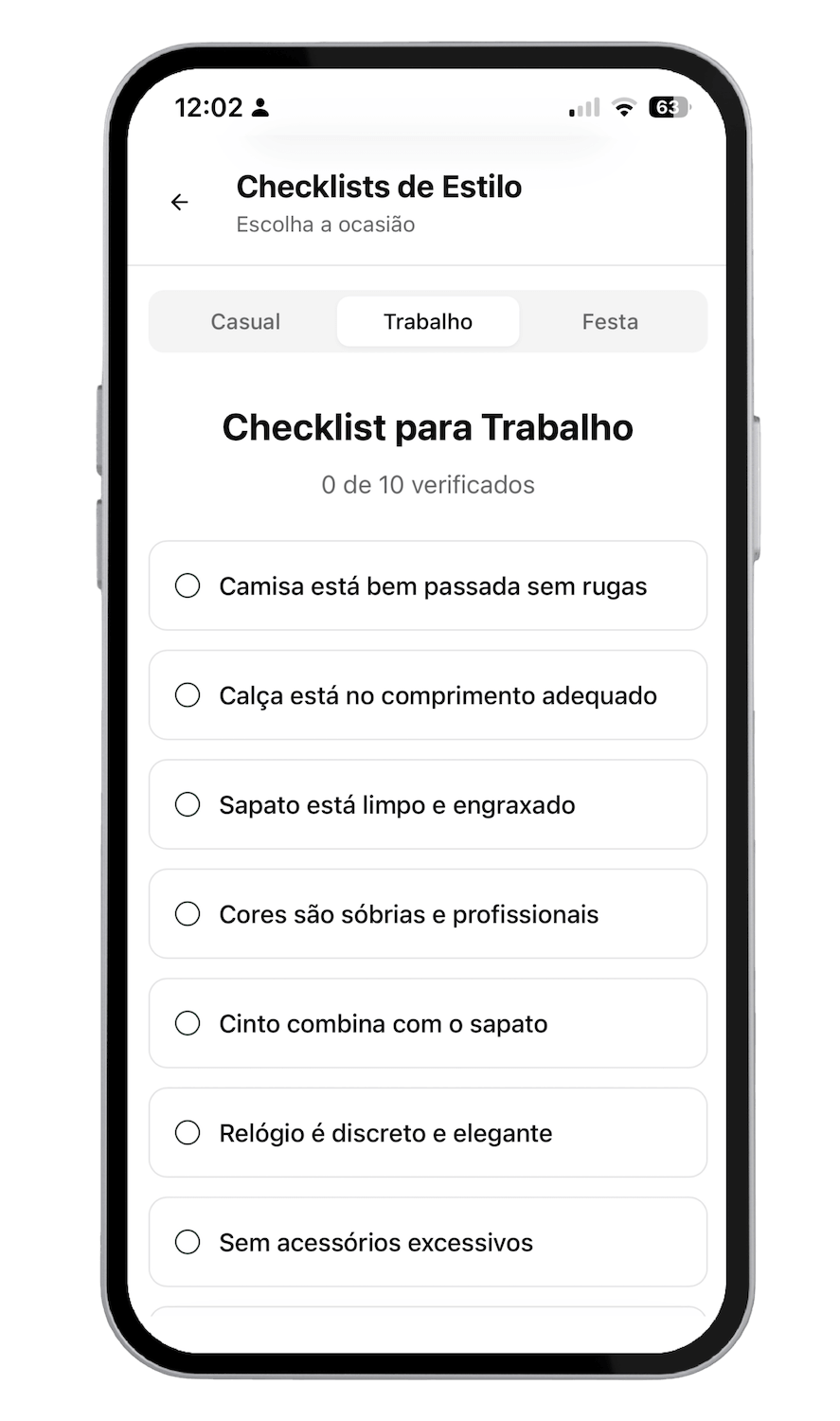Tap the 'Escolha a ocasião' subtitle
Screen dimensions: 840x1421
[326, 225]
